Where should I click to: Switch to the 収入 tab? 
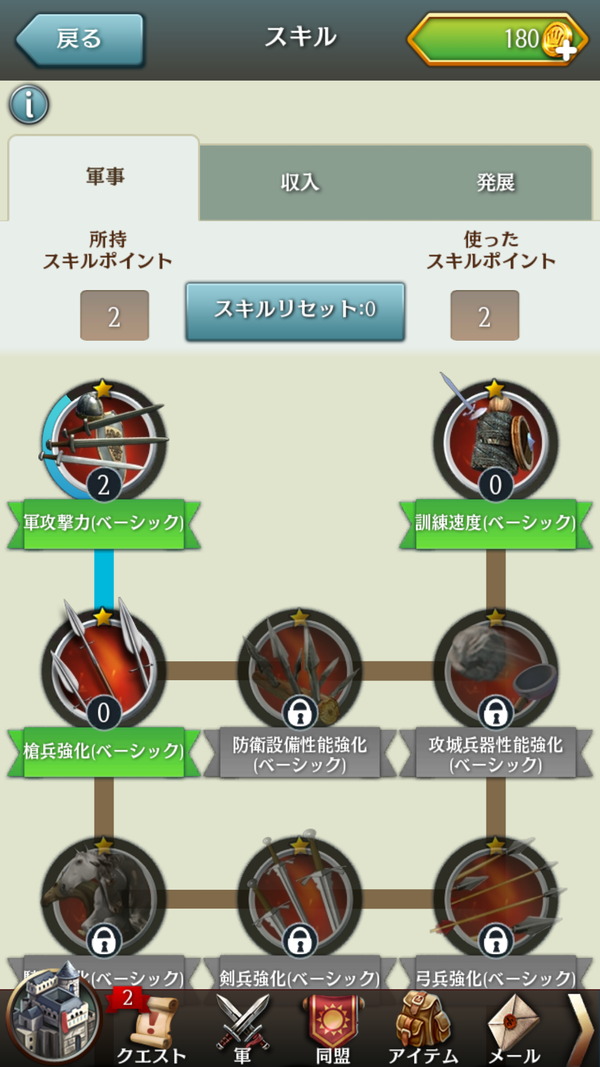(x=299, y=182)
